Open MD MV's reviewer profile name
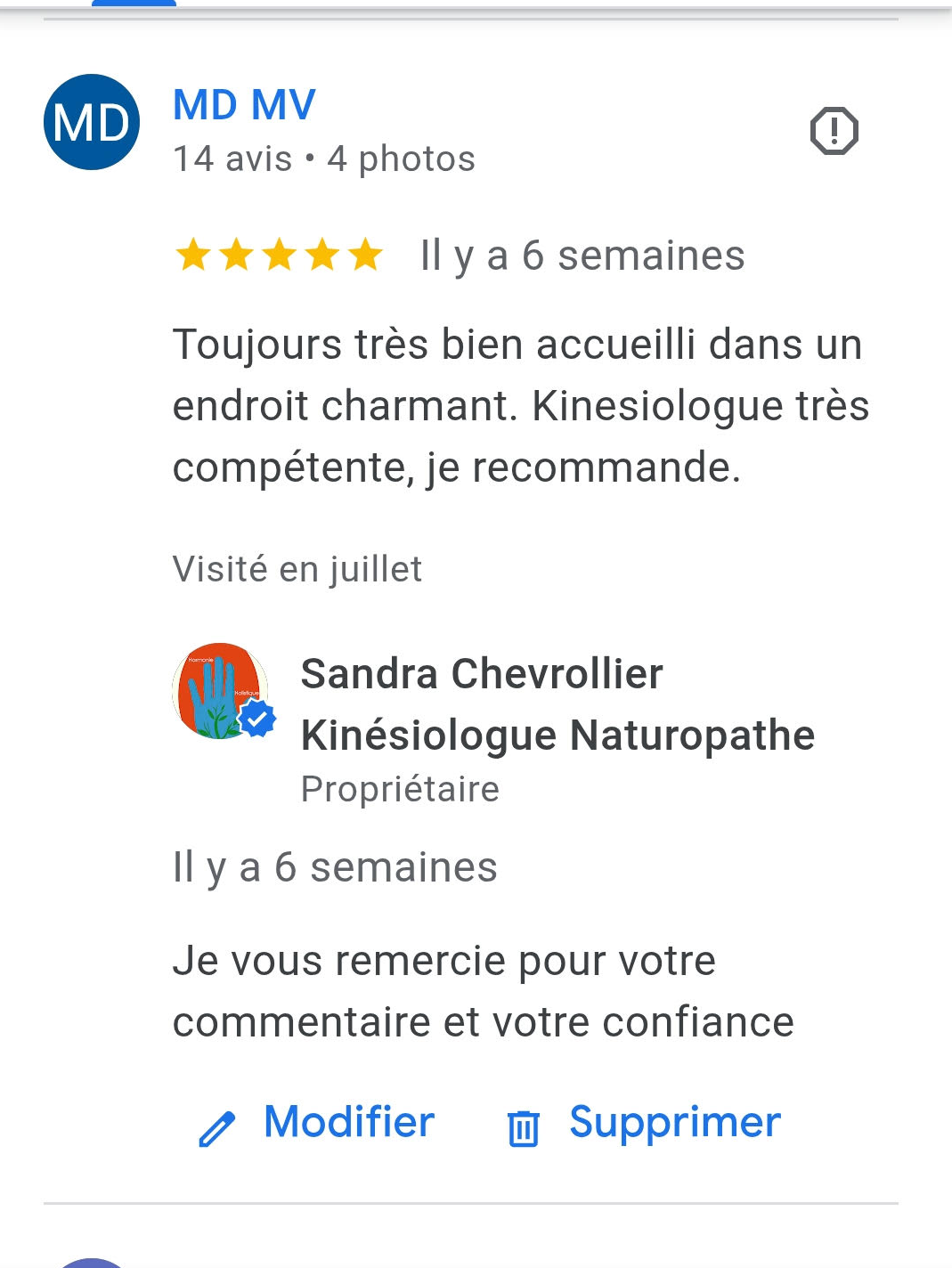 (x=244, y=105)
